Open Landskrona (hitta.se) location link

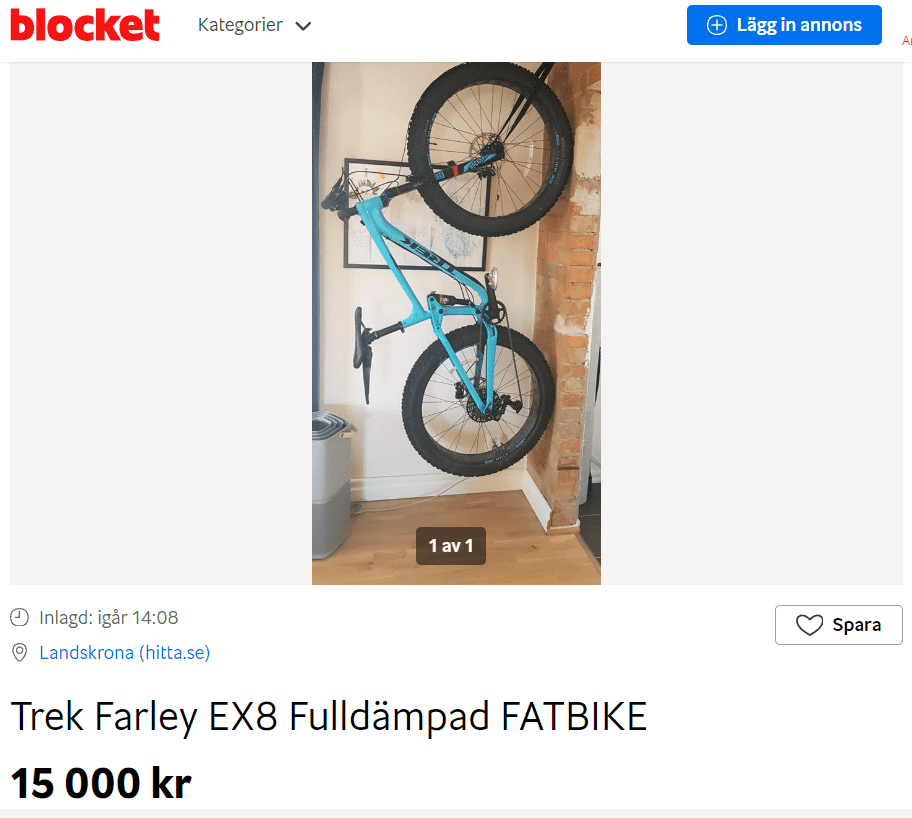(124, 653)
